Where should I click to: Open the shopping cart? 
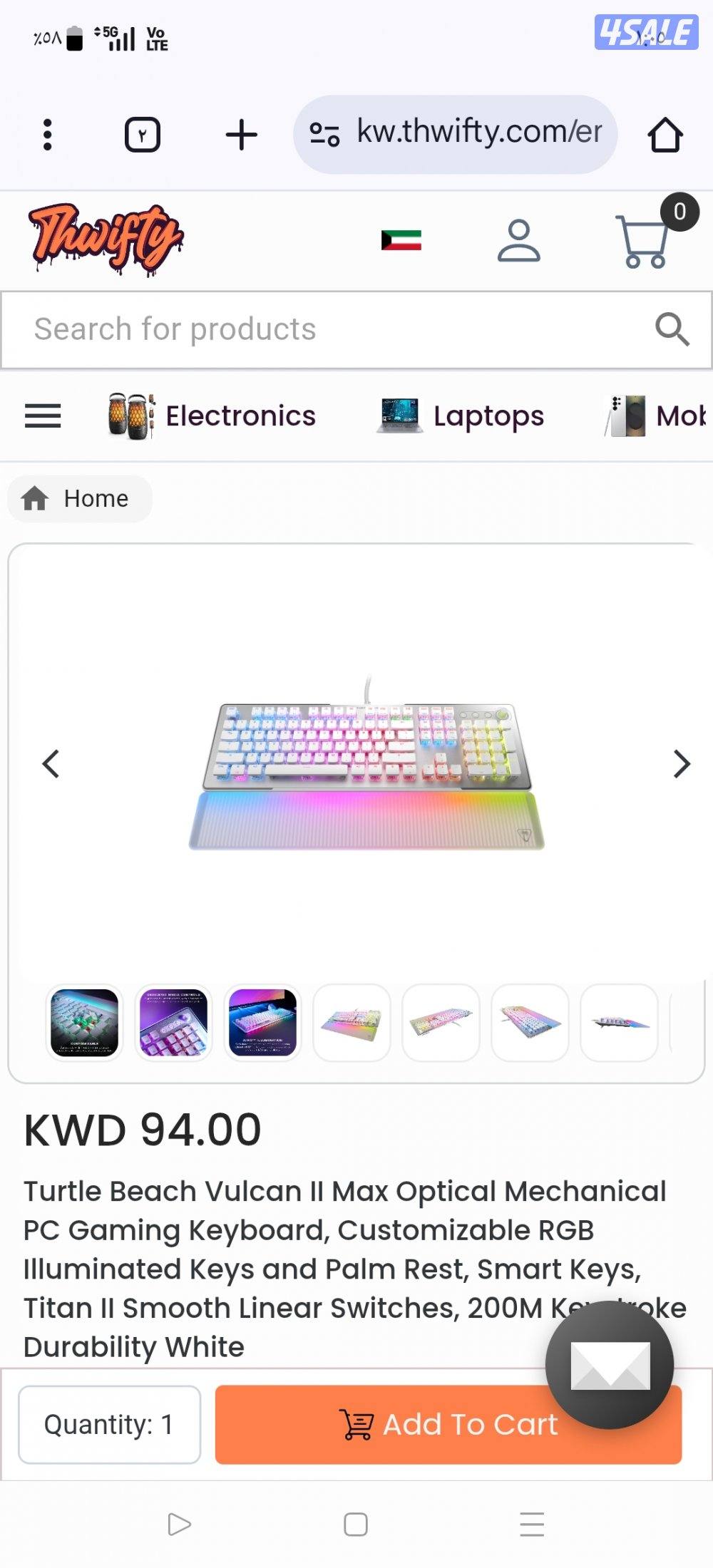pos(642,239)
